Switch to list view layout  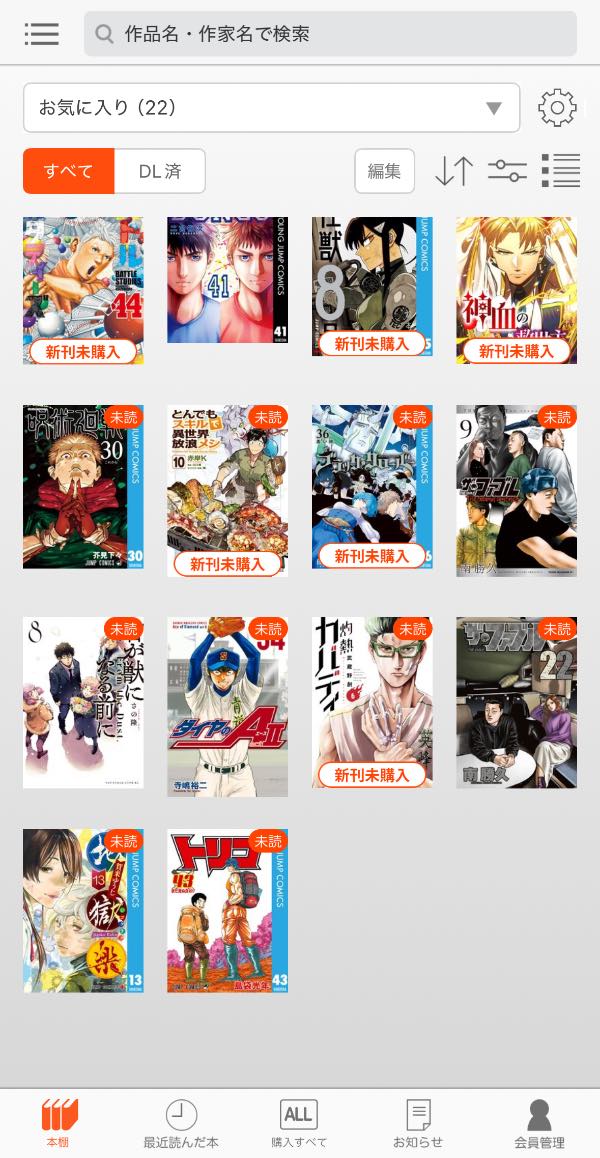pyautogui.click(x=560, y=171)
